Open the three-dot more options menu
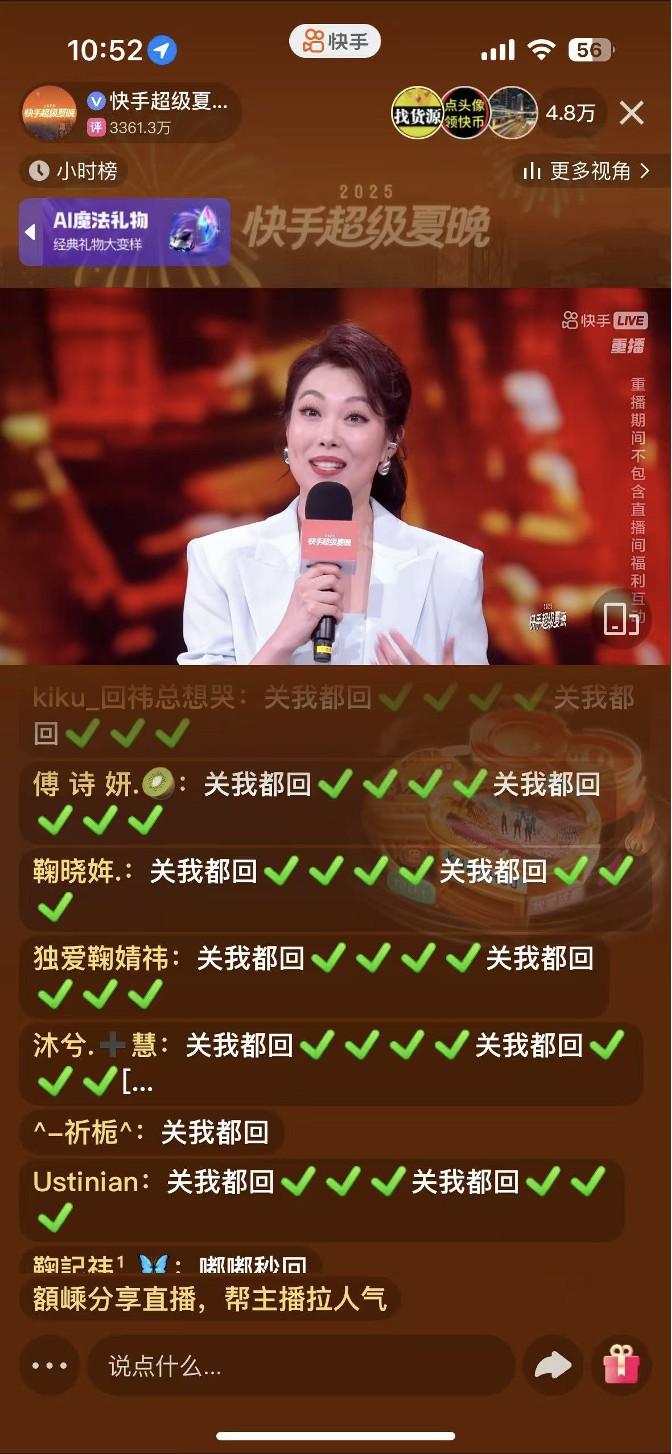 tap(49, 1366)
